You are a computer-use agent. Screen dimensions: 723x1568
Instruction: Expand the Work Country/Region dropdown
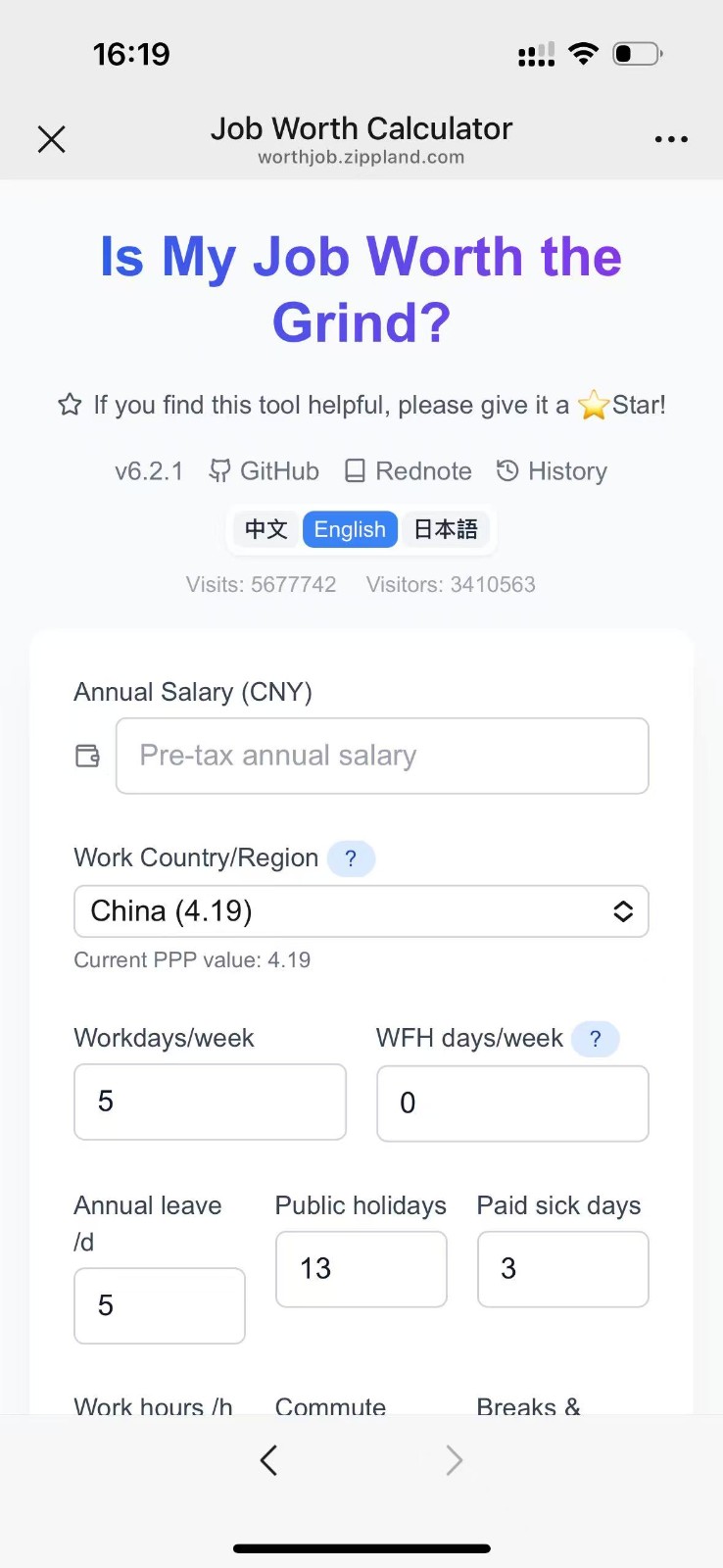click(361, 911)
